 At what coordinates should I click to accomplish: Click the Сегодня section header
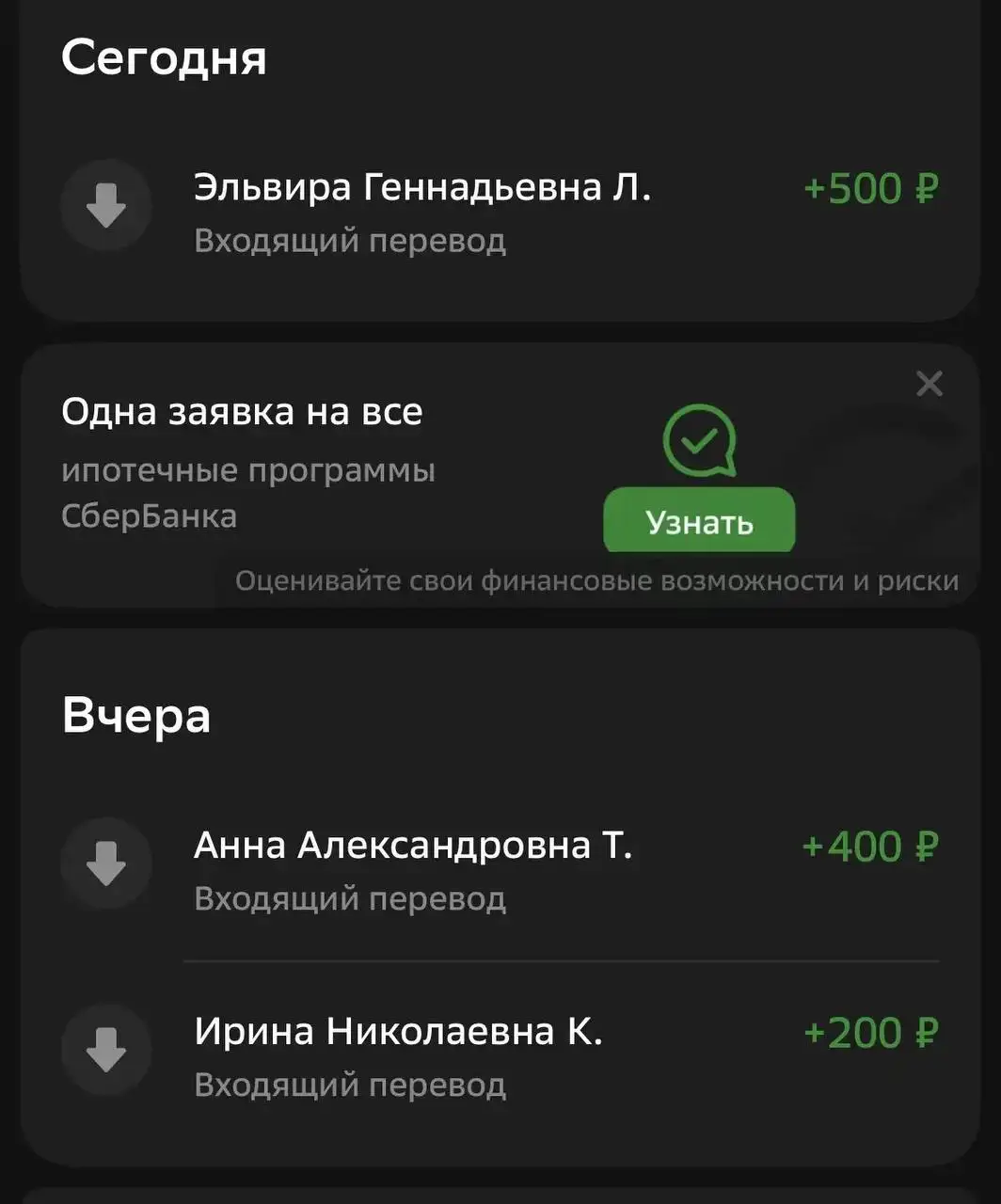163,56
